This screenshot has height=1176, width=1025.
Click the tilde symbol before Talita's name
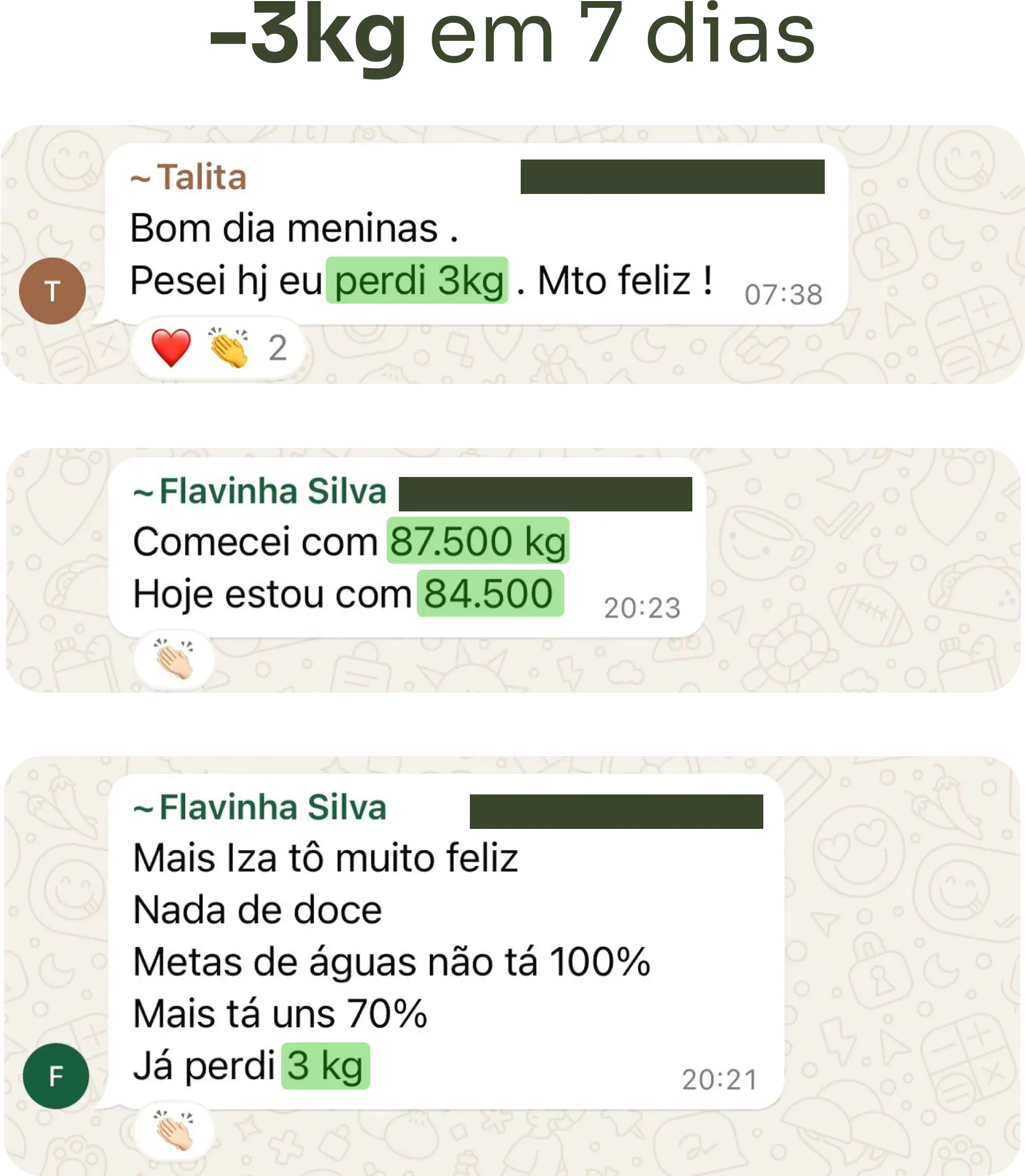pos(142,178)
